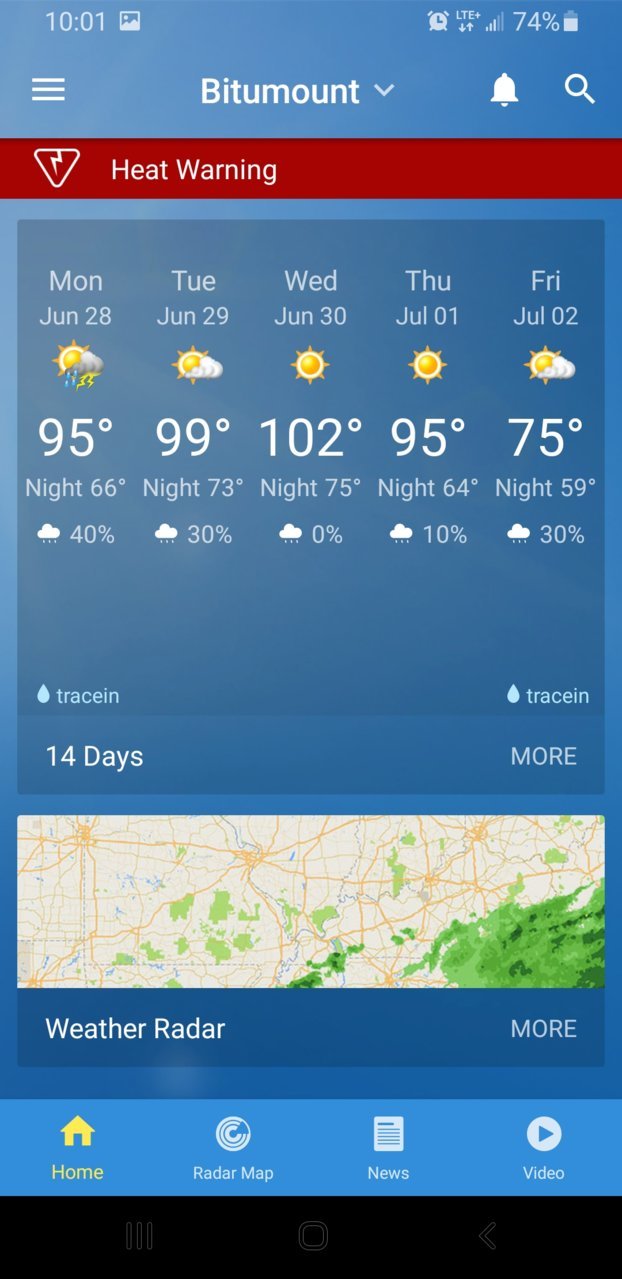Viewport: 622px width, 1279px height.
Task: View Friday Jul 02 forecast details
Action: click(x=545, y=408)
